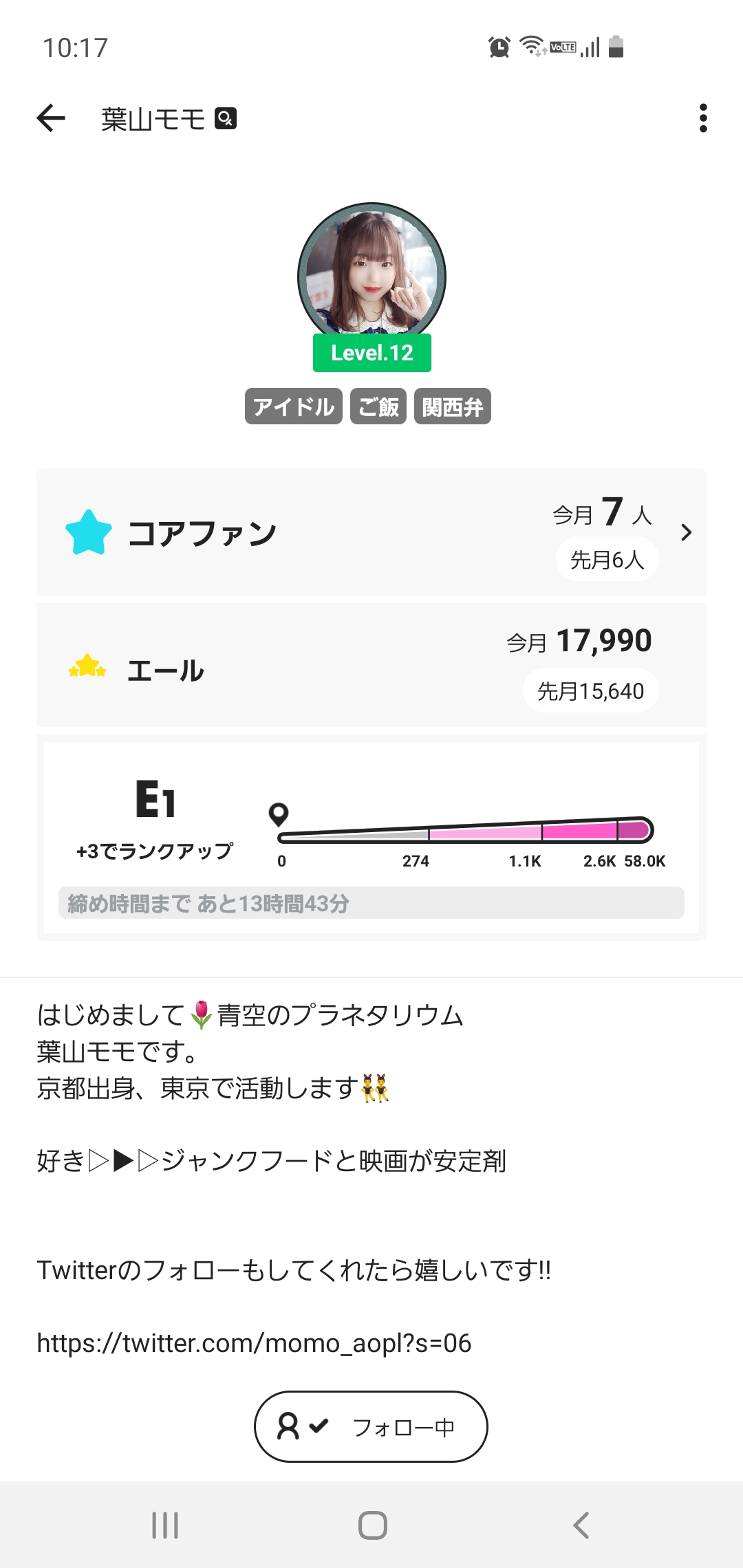Go back using the top-left arrow

[x=51, y=118]
